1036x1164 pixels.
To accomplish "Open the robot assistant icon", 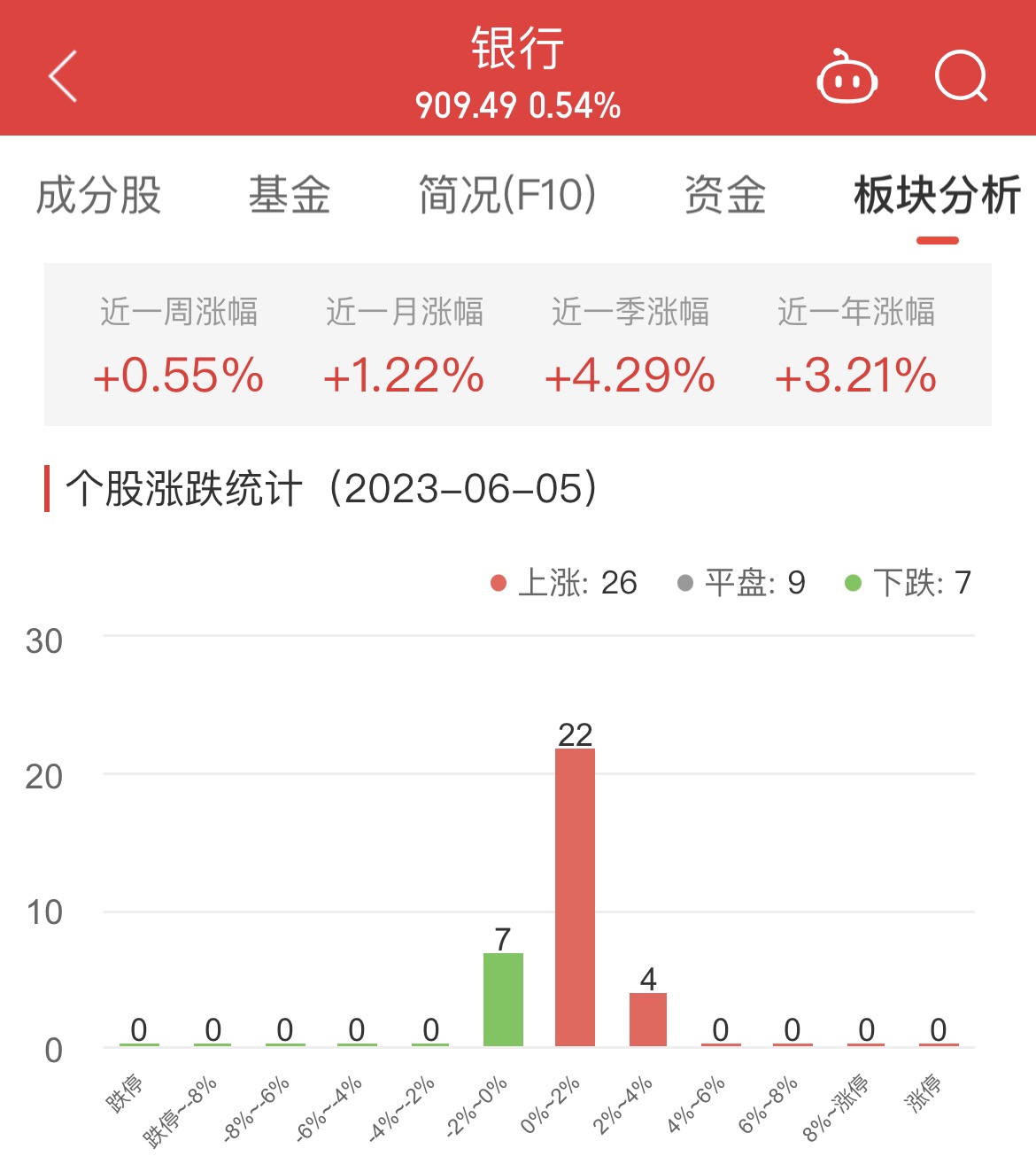I will tap(847, 78).
